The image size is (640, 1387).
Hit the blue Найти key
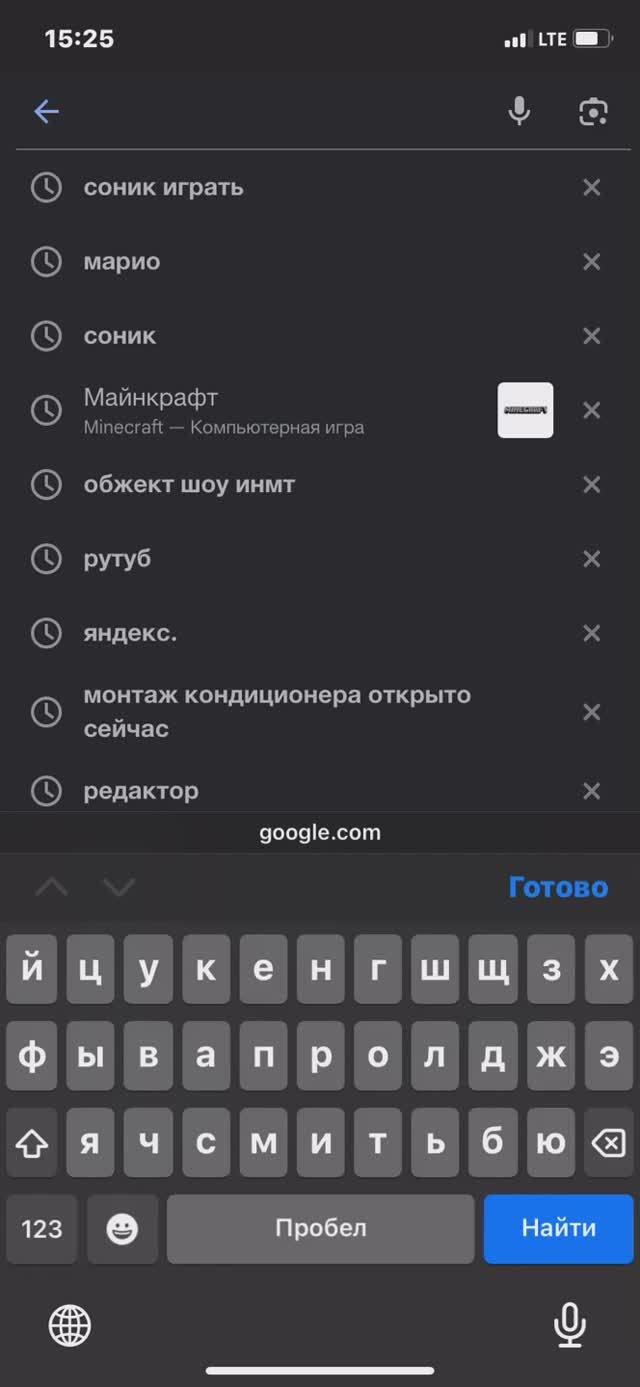(x=558, y=1228)
